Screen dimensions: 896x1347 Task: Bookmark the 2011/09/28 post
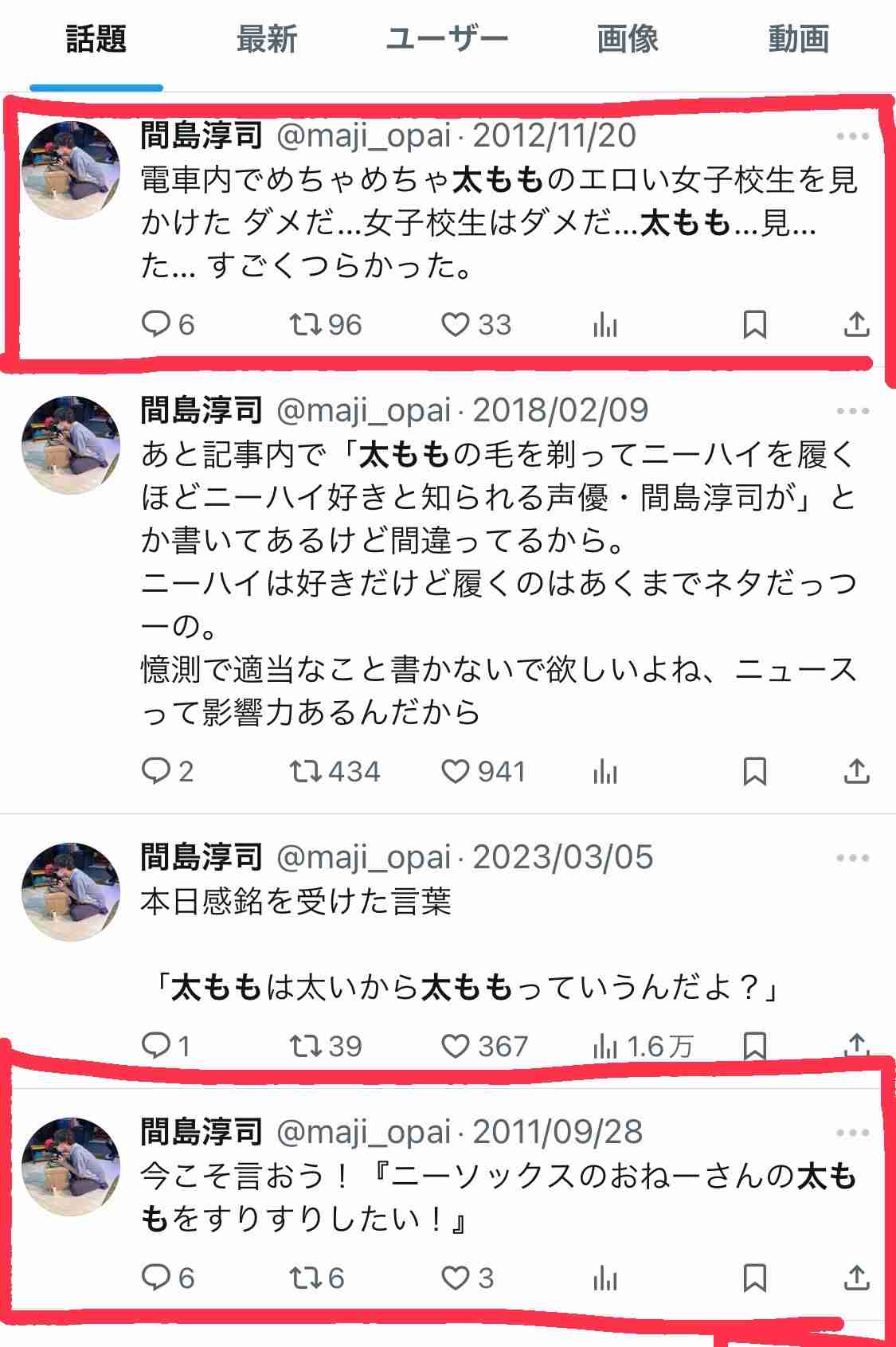pyautogui.click(x=754, y=1278)
